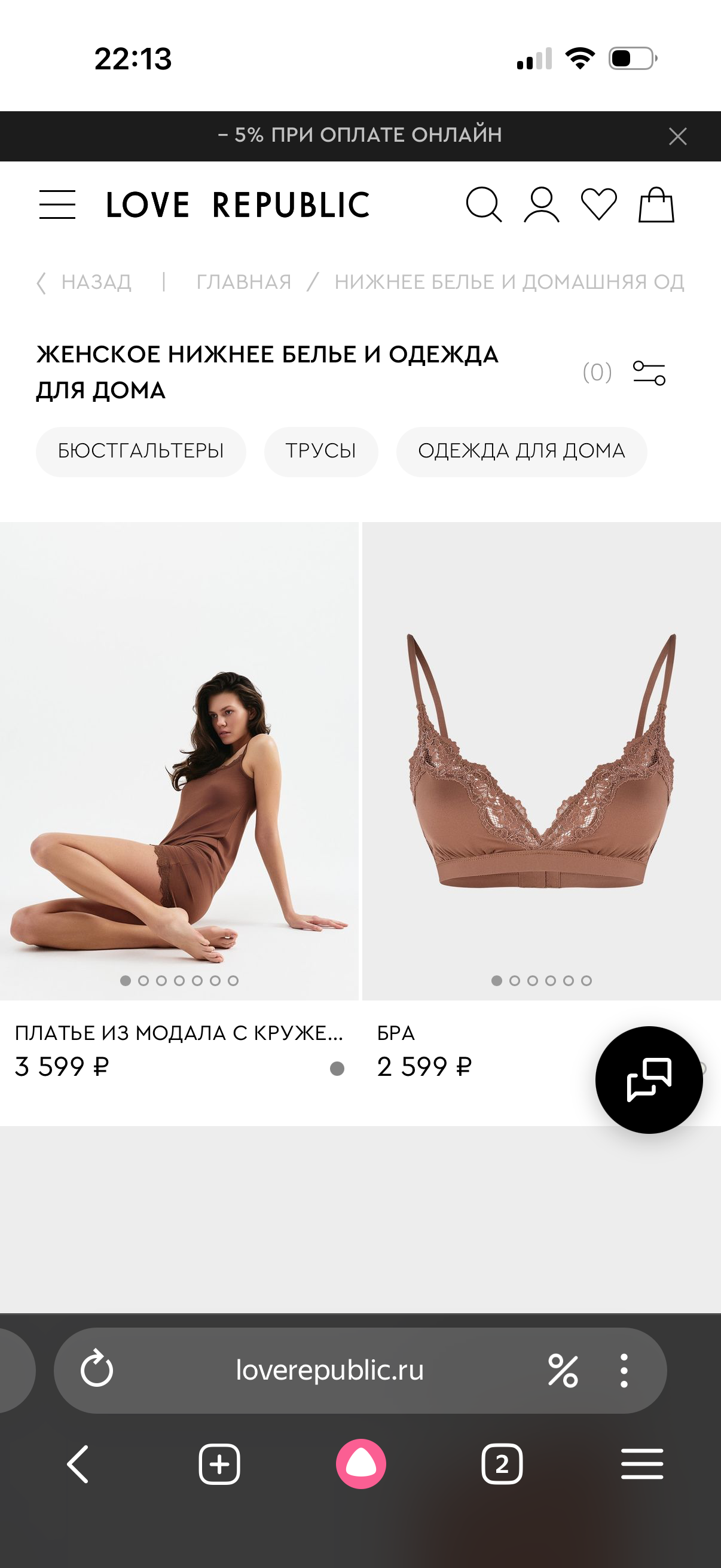Go back via НАЗАД link

pos(85,282)
